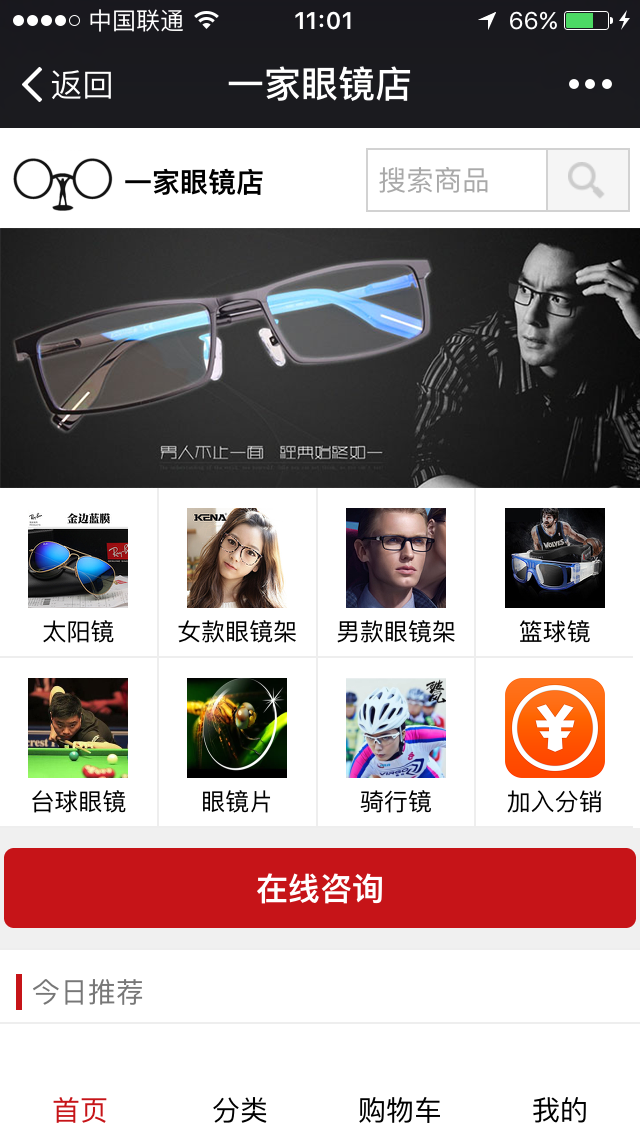Browse 女款眼镜架 frames
The height and width of the screenshot is (1136, 640).
point(237,574)
